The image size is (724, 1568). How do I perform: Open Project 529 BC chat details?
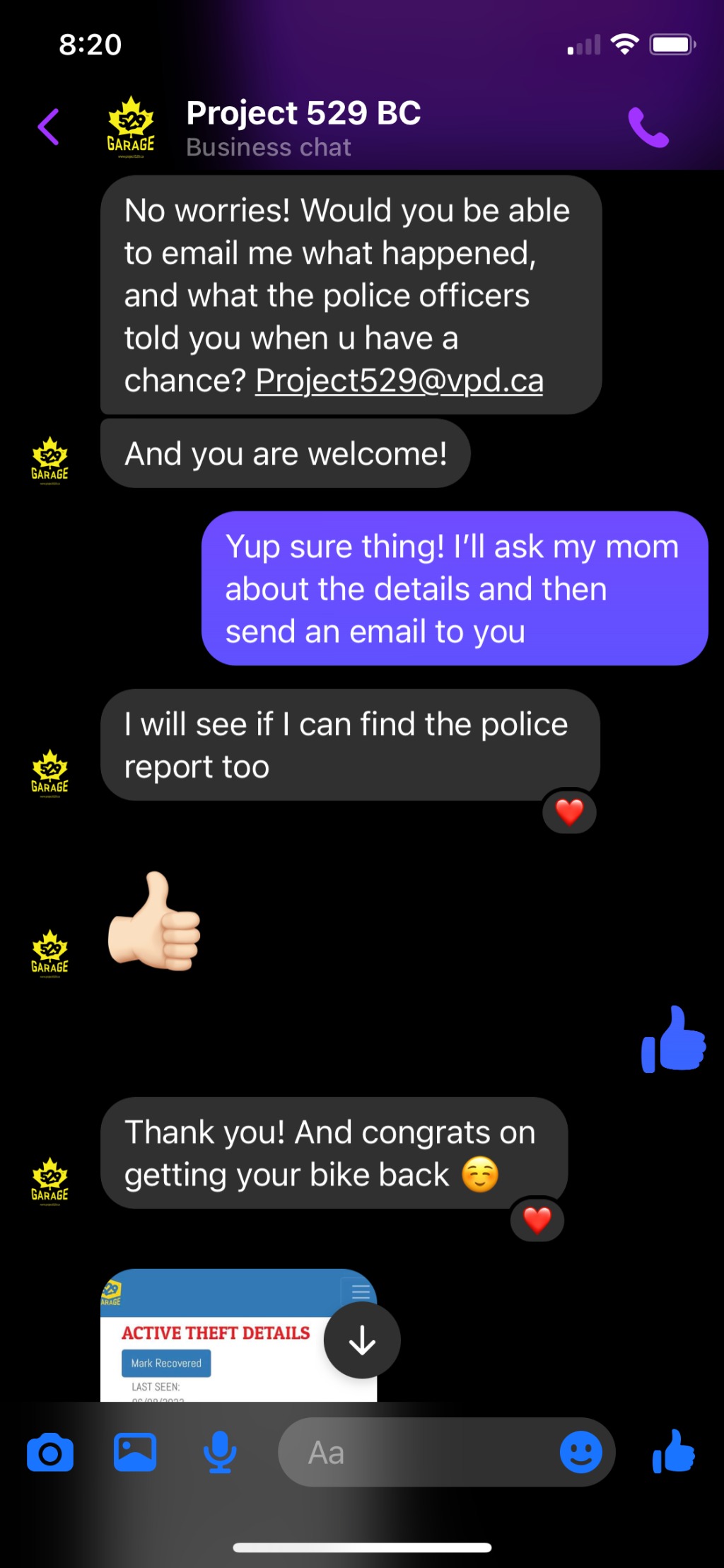coord(303,127)
